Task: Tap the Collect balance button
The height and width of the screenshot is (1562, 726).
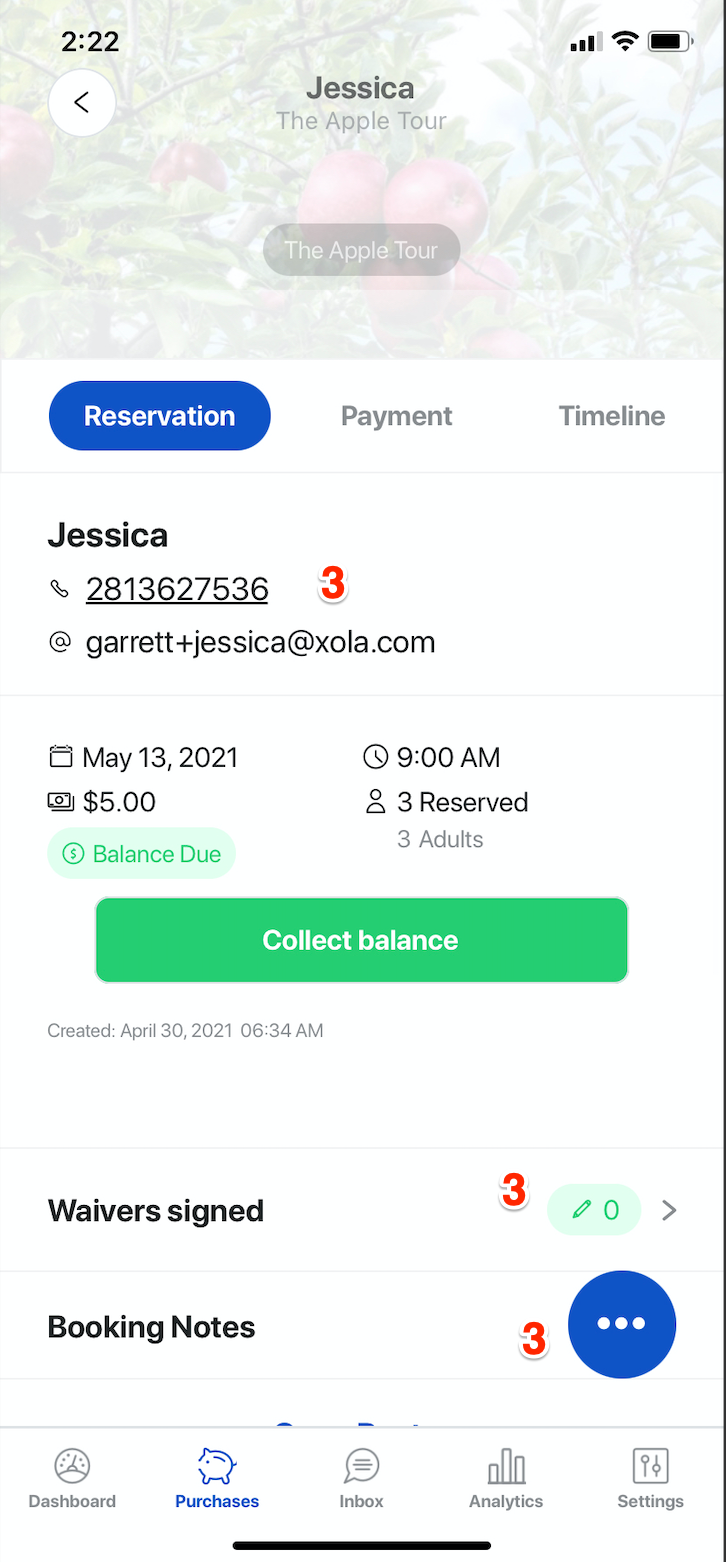Action: pos(361,940)
